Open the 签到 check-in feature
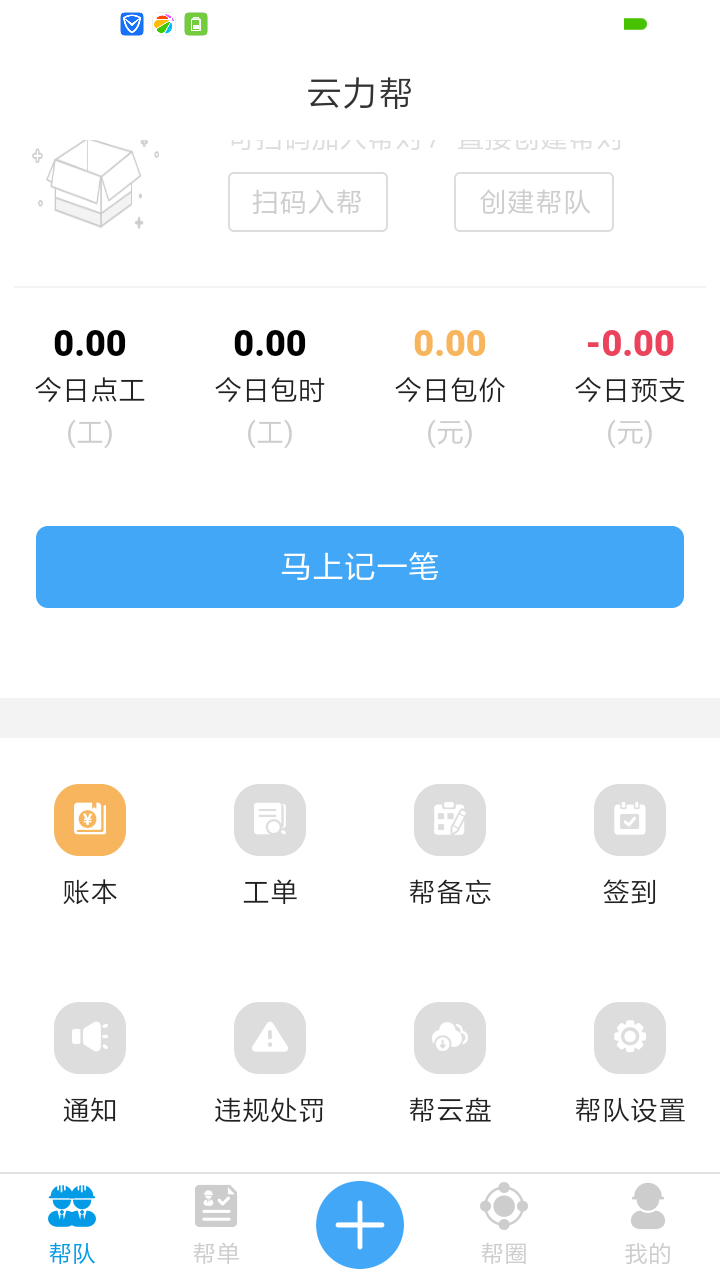 630,845
